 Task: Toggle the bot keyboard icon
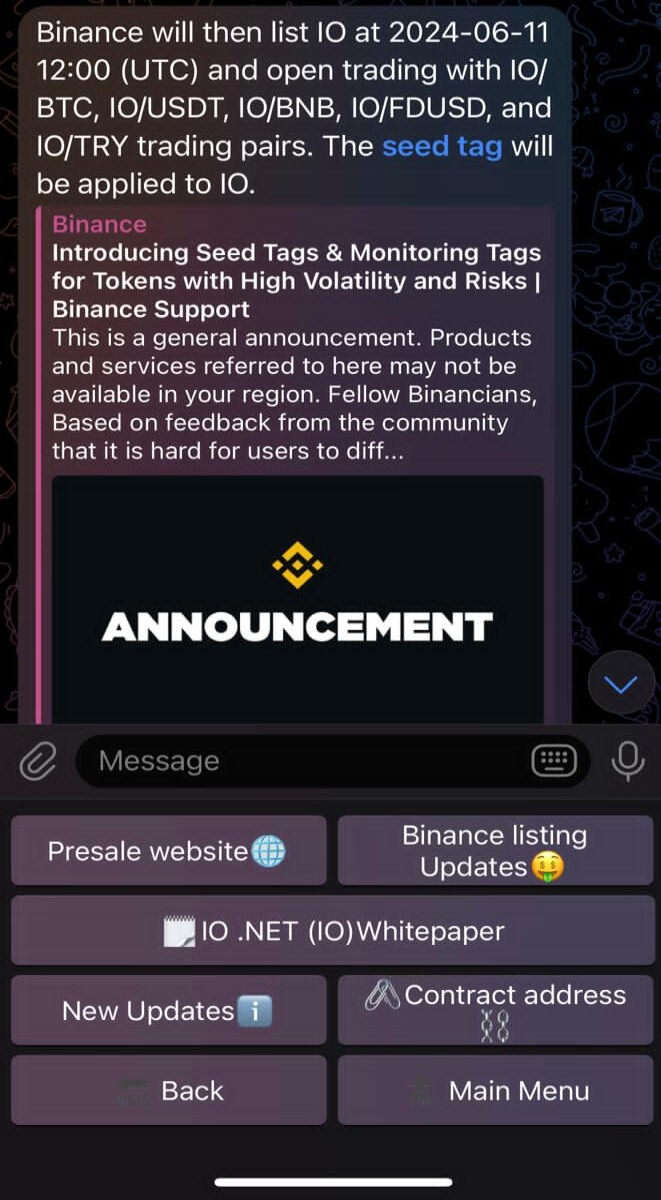(553, 762)
